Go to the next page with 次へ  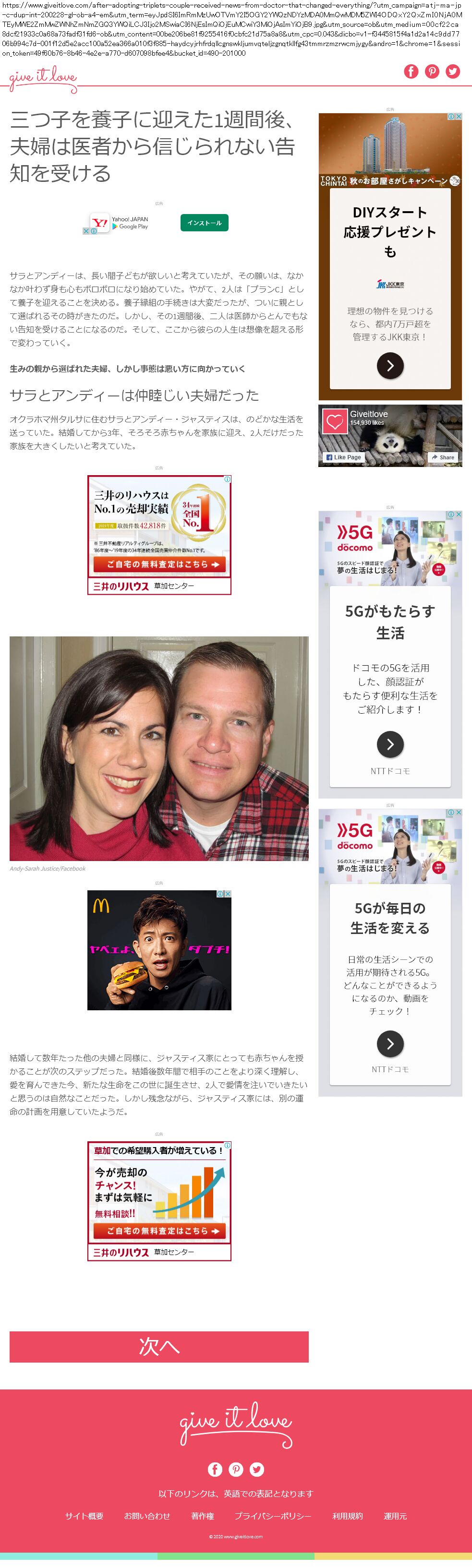159,1346
